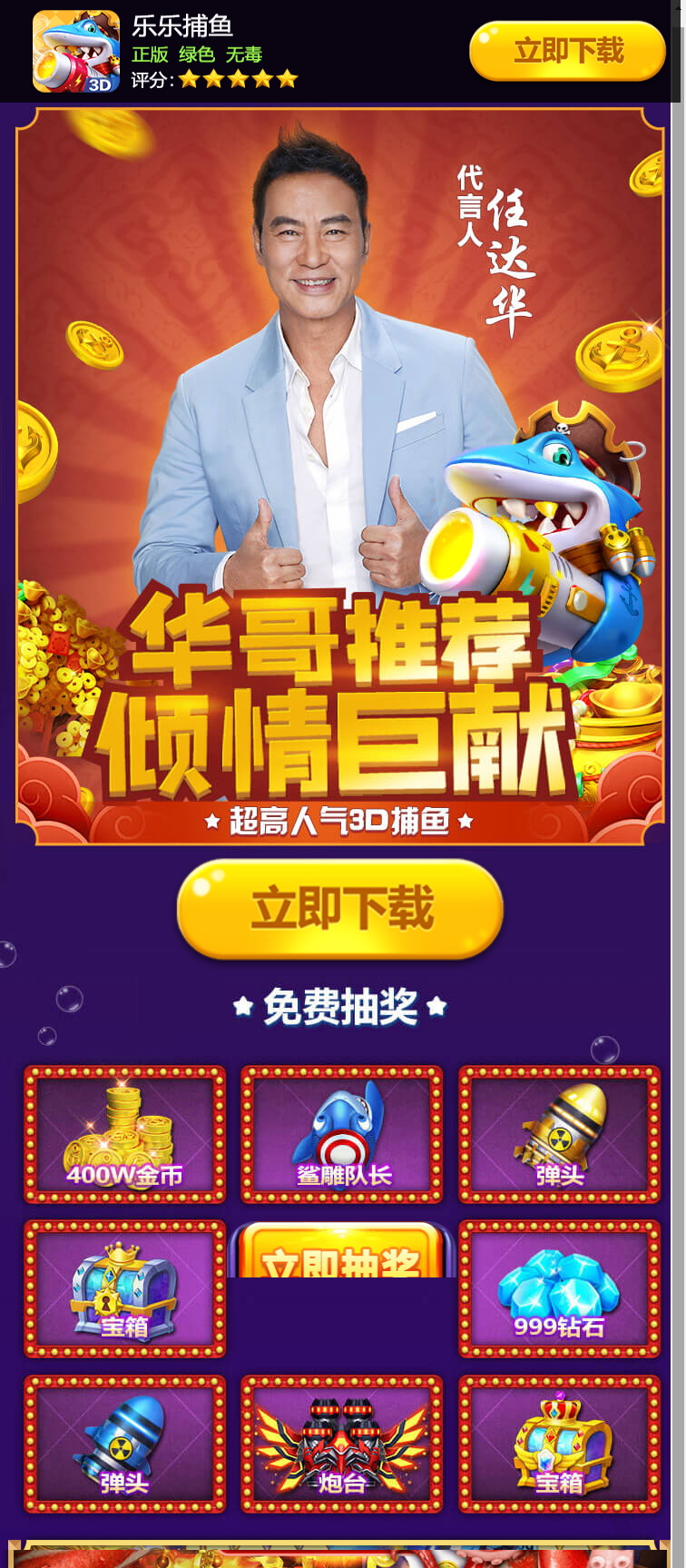Start the lottery with 立即抽奖

[341, 1250]
